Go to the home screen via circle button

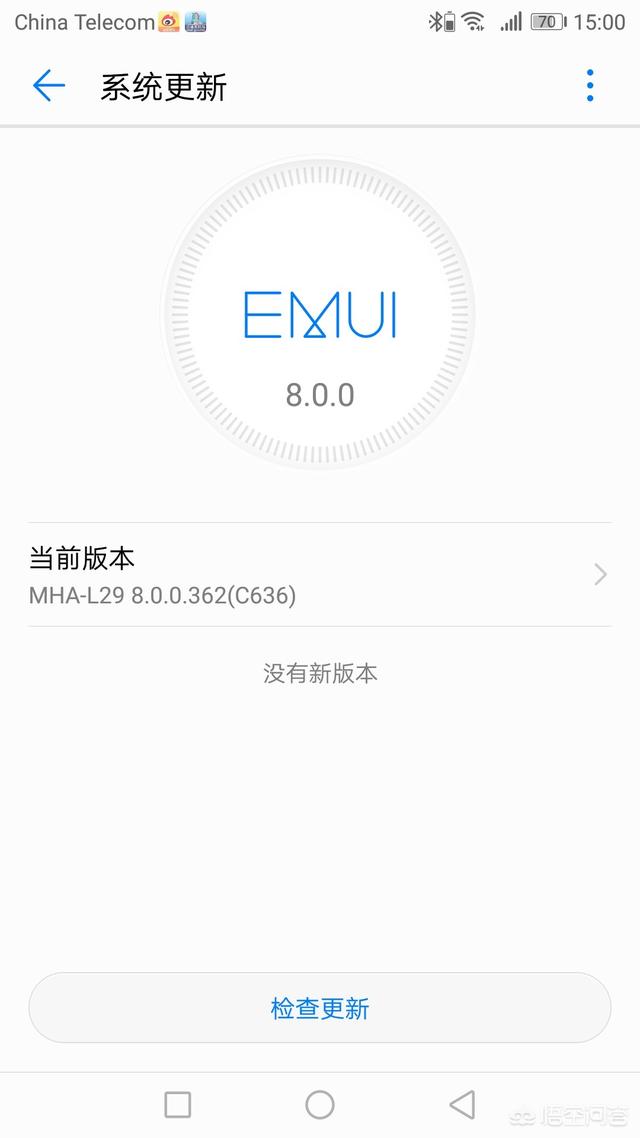click(320, 1104)
